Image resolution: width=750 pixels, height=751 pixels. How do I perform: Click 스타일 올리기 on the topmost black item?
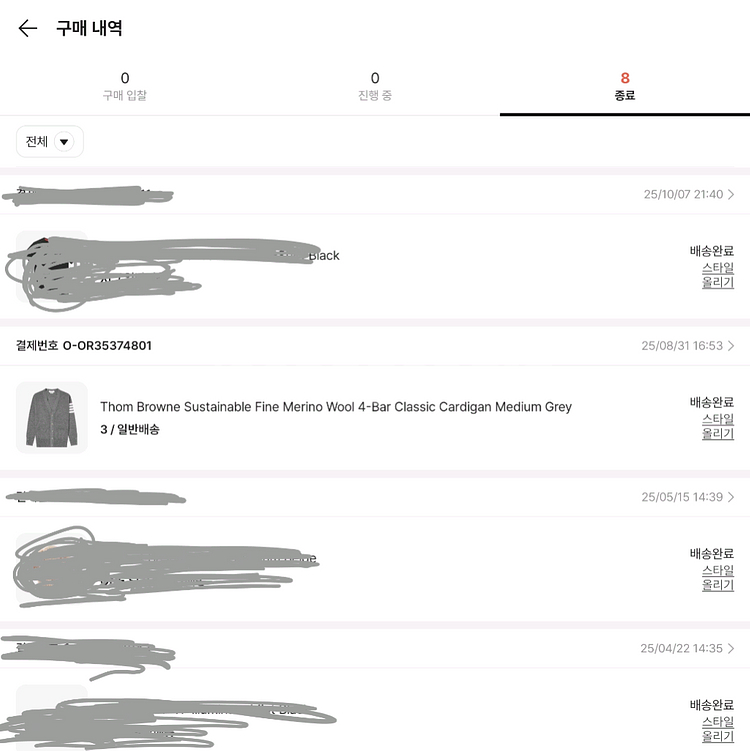point(716,275)
